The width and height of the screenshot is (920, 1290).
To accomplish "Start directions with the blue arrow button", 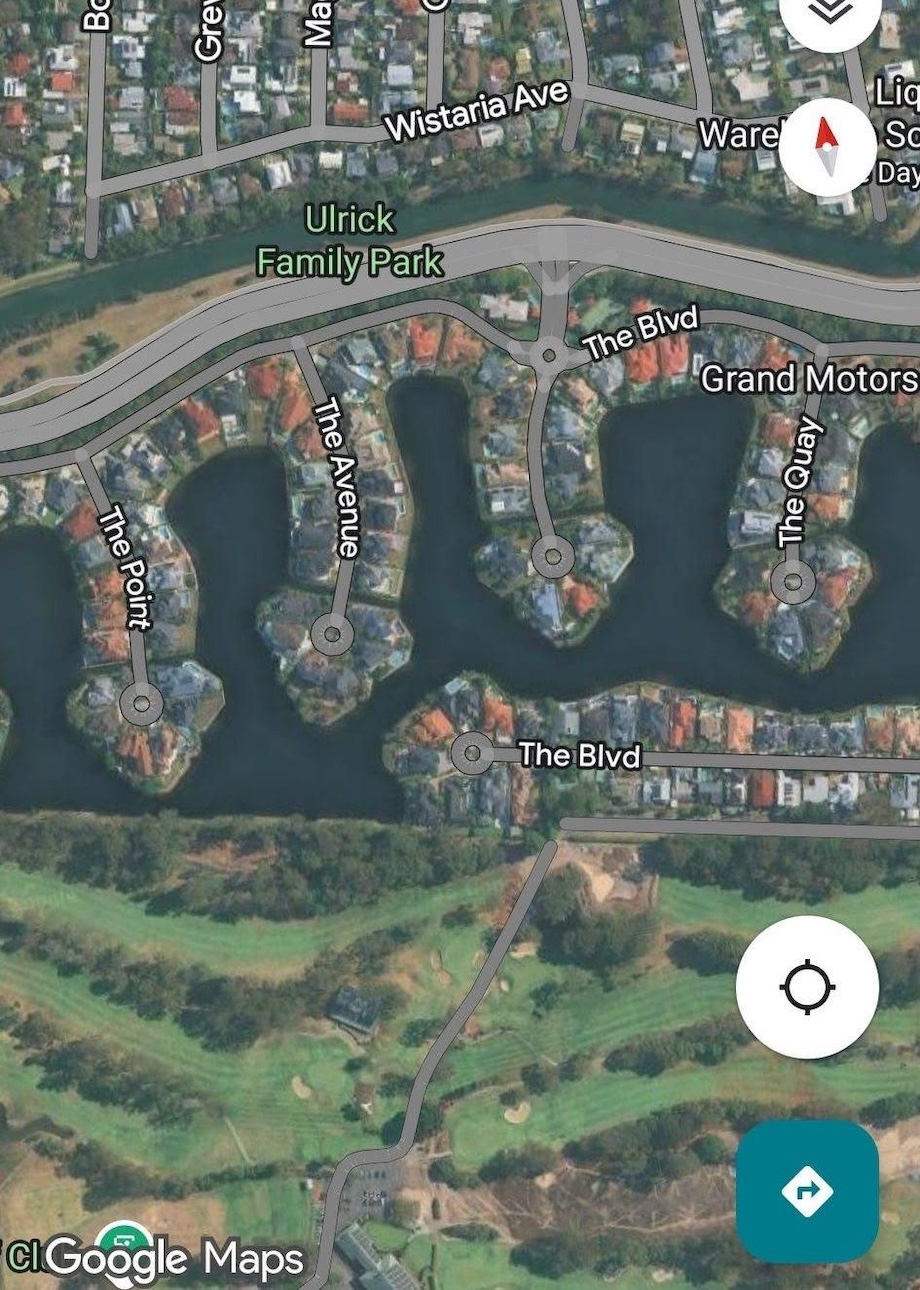I will [807, 1191].
